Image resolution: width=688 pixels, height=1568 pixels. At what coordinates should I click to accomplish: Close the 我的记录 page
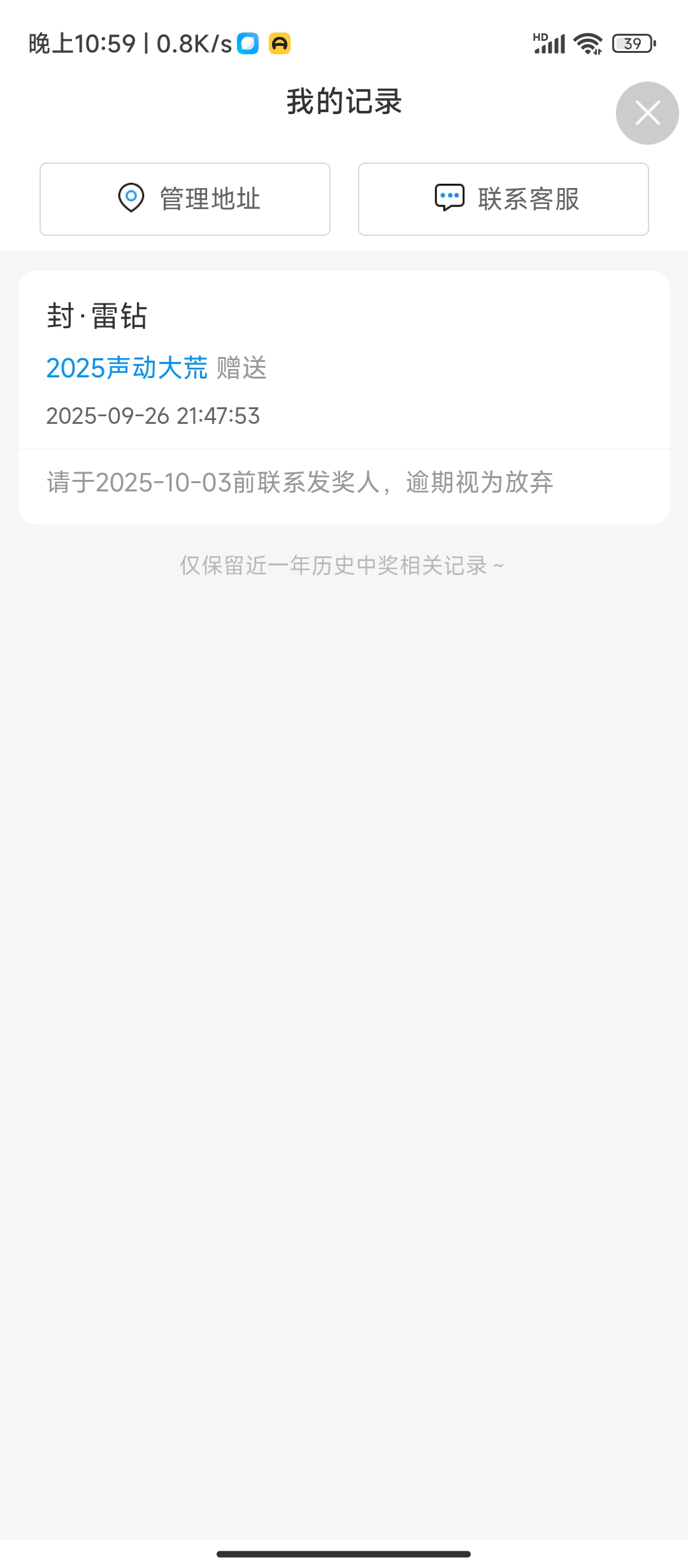(647, 113)
